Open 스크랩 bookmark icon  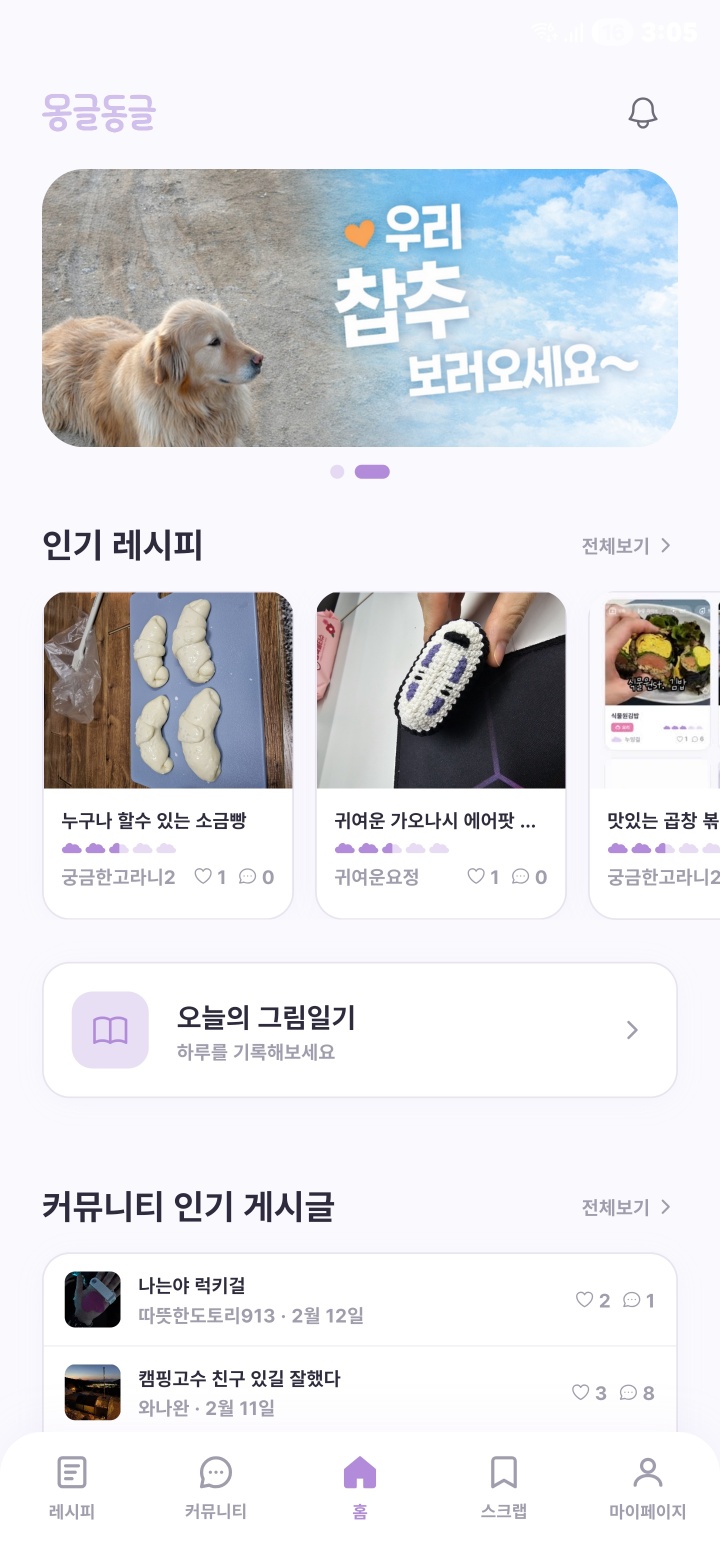pos(505,1473)
